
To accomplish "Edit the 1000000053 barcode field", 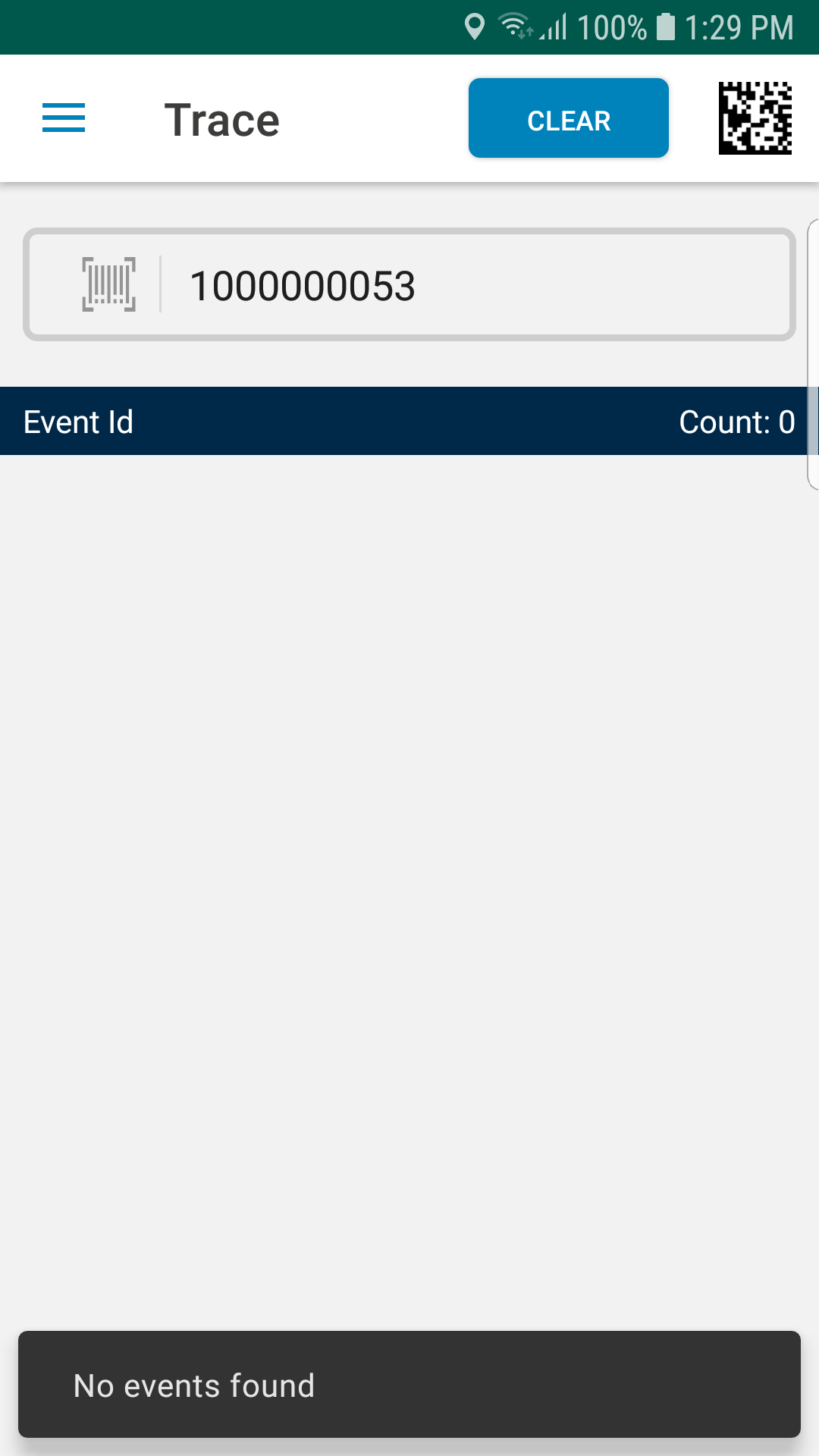I will click(409, 284).
